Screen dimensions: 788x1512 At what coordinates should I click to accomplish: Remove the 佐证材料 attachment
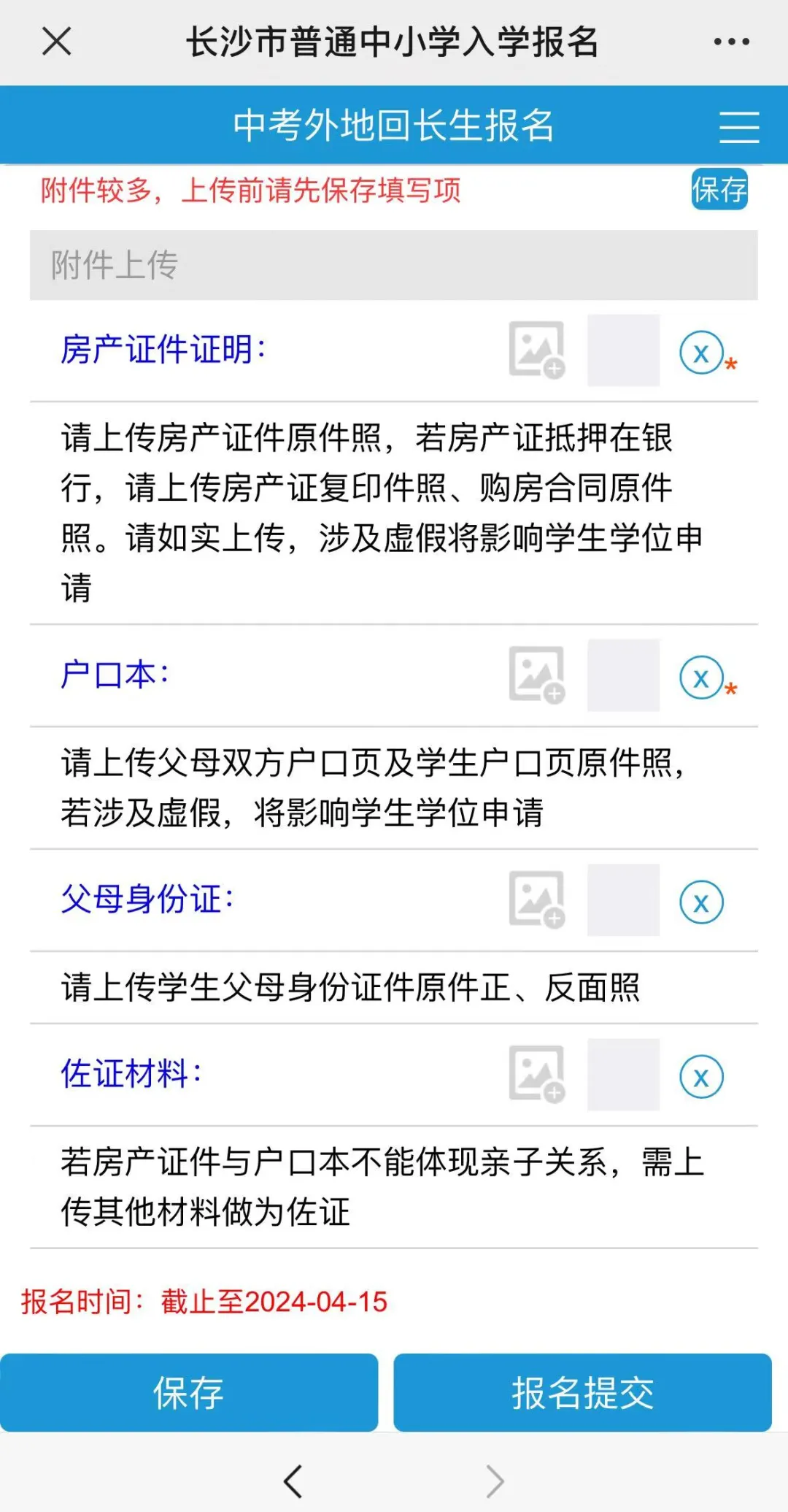tap(701, 1077)
